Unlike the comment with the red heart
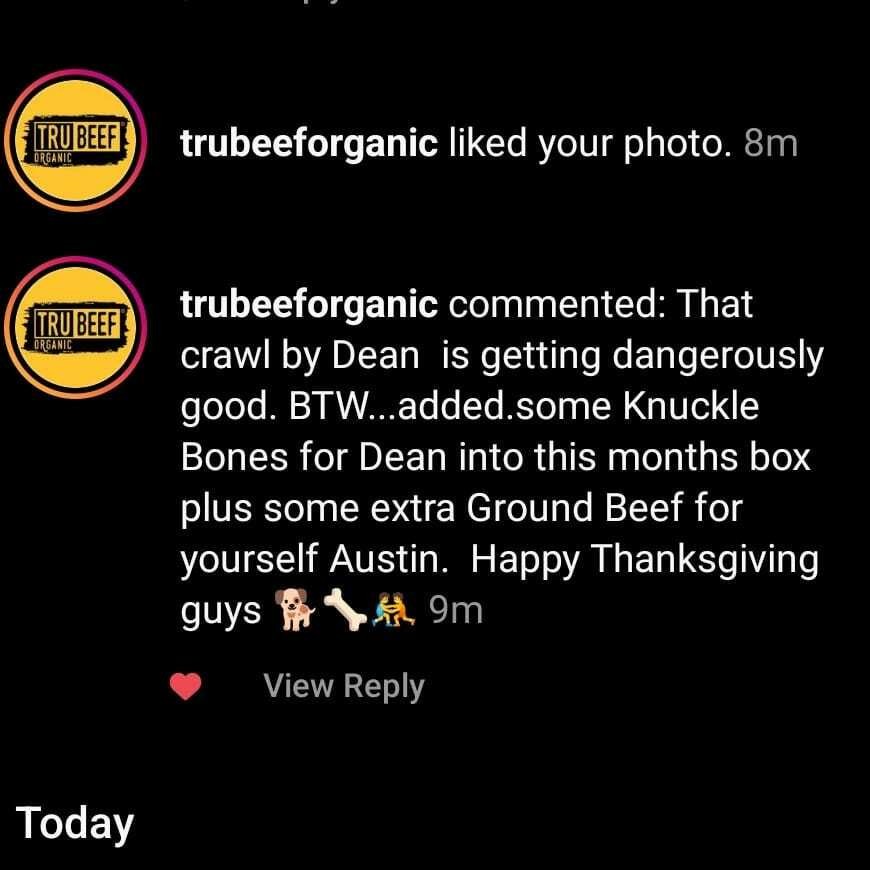Screen dimensions: 870x870 [186, 687]
